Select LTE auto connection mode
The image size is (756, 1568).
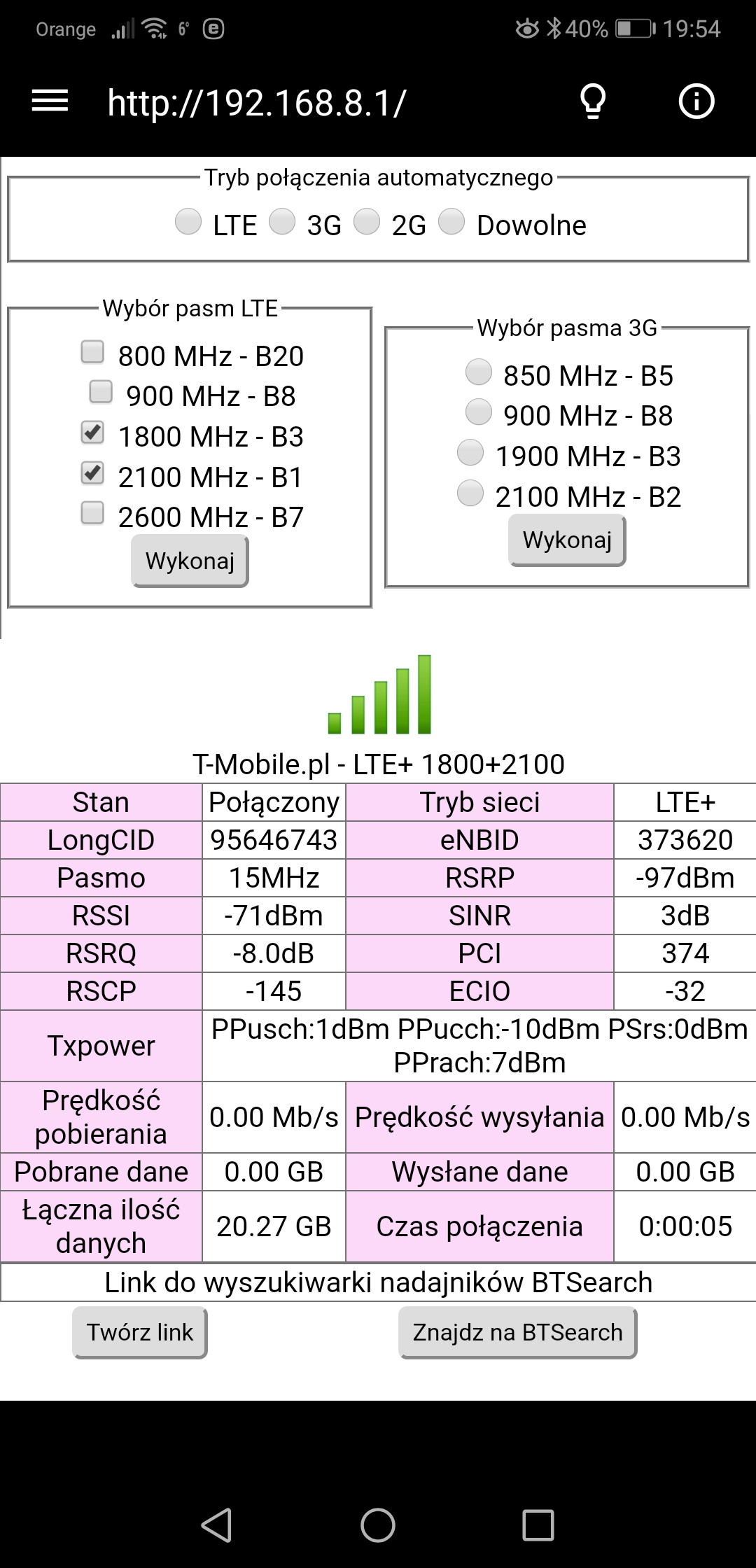188,221
